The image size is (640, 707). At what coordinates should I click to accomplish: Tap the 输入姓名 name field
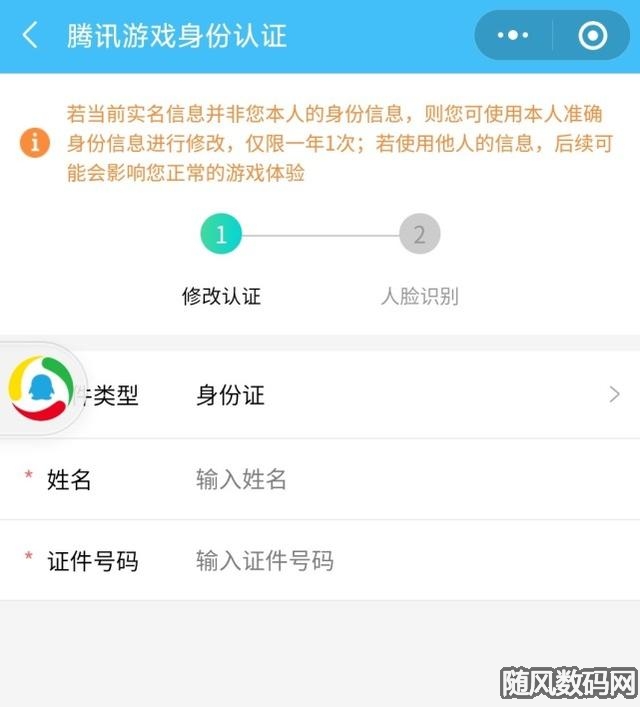(400, 479)
